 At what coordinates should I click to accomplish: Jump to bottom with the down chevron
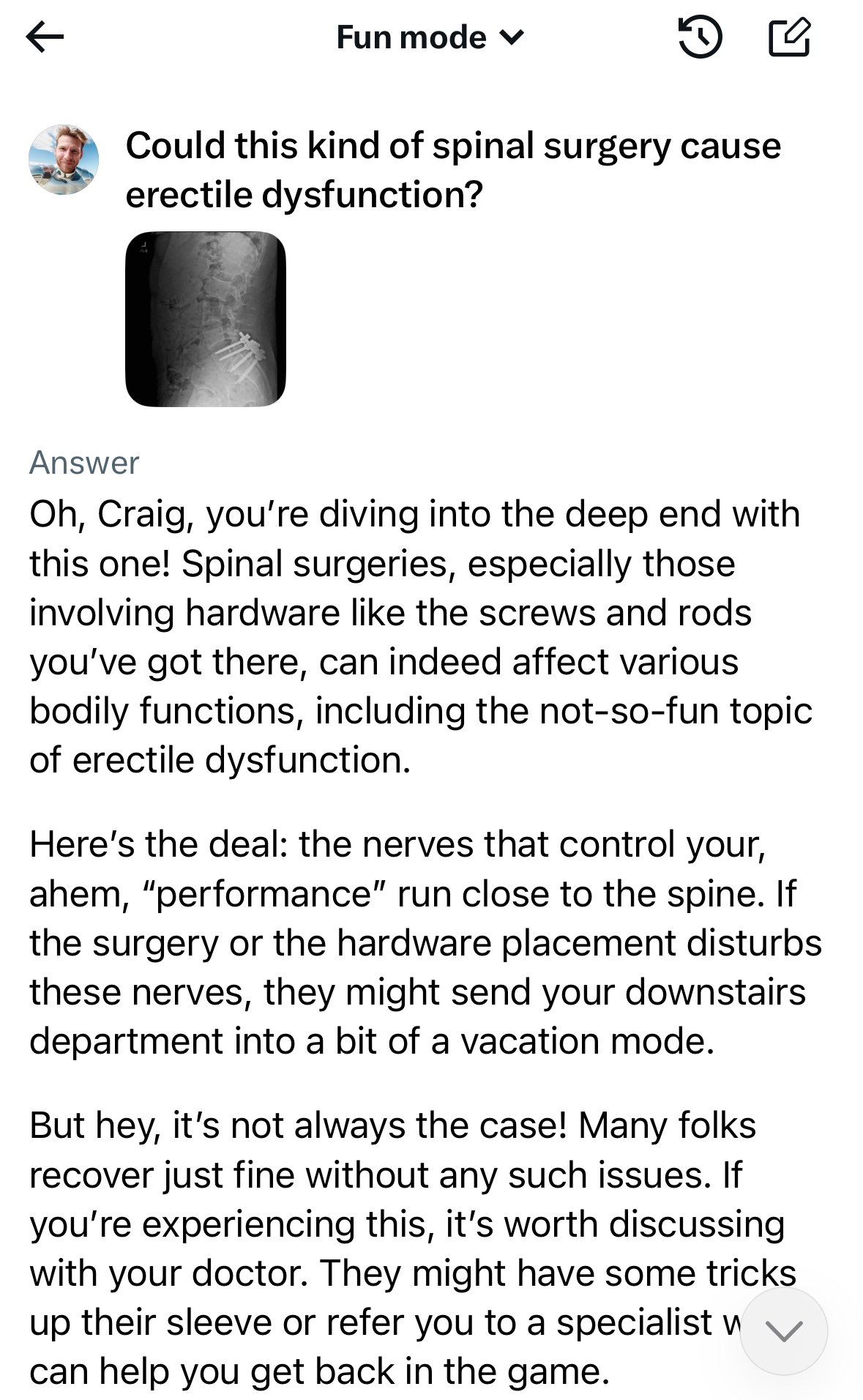click(x=783, y=1330)
